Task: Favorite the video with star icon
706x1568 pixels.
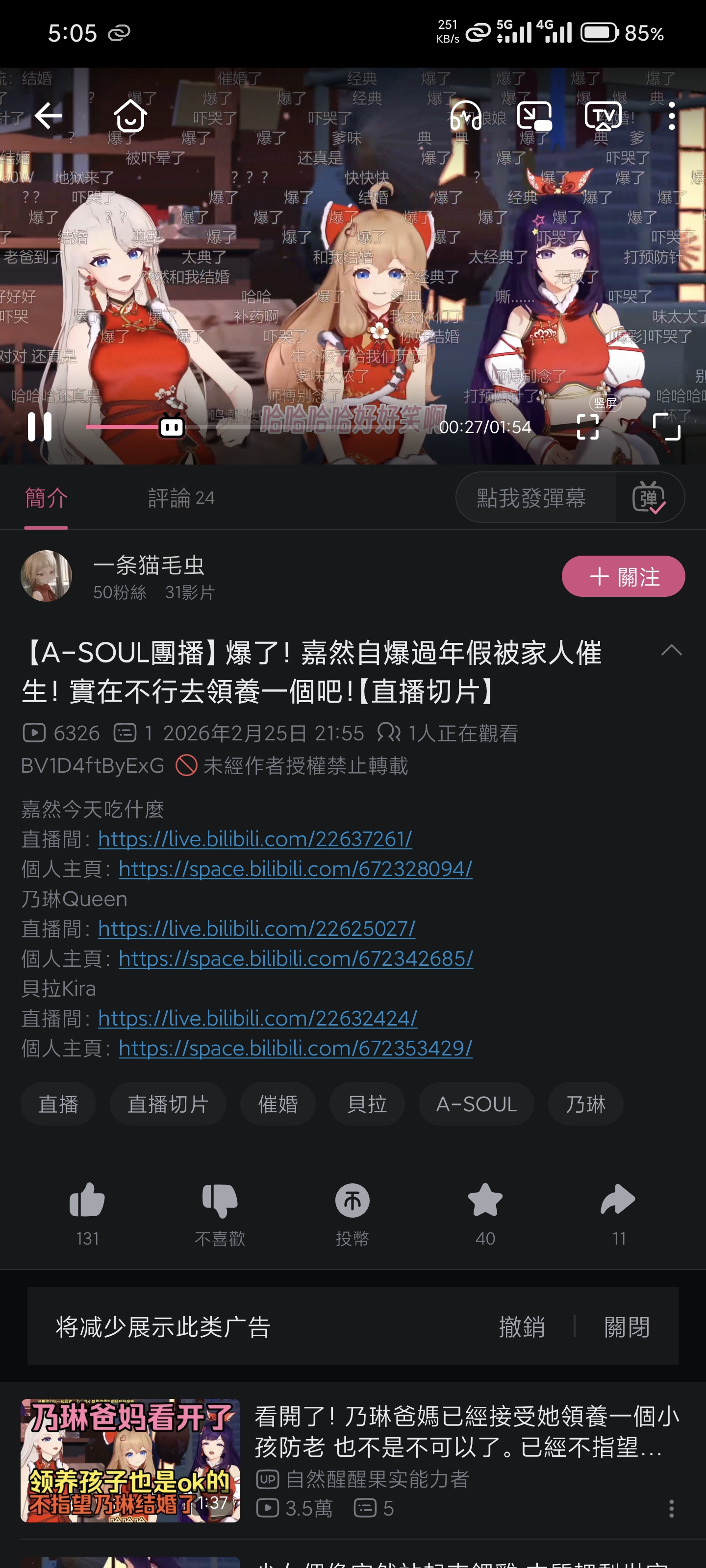Action: [485, 1201]
